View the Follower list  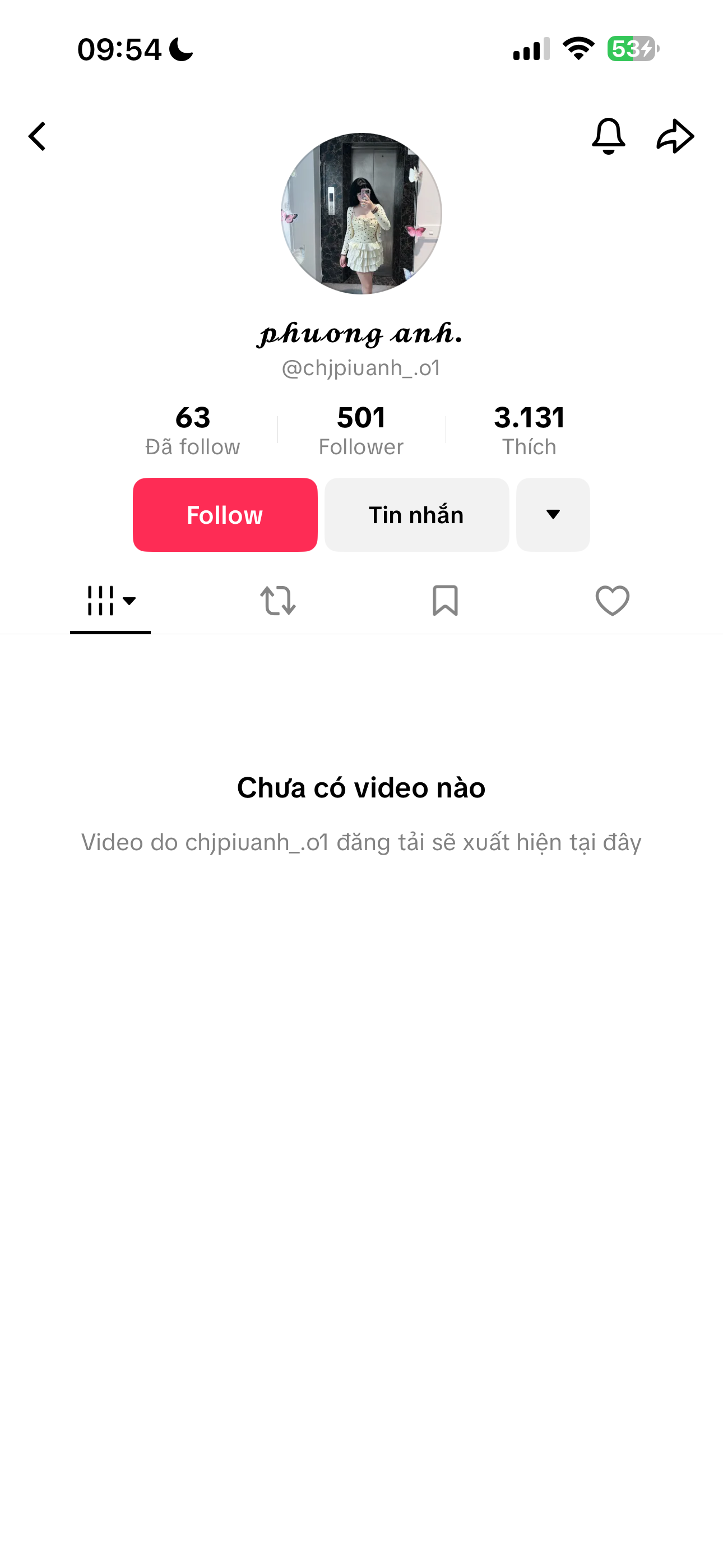(x=361, y=430)
